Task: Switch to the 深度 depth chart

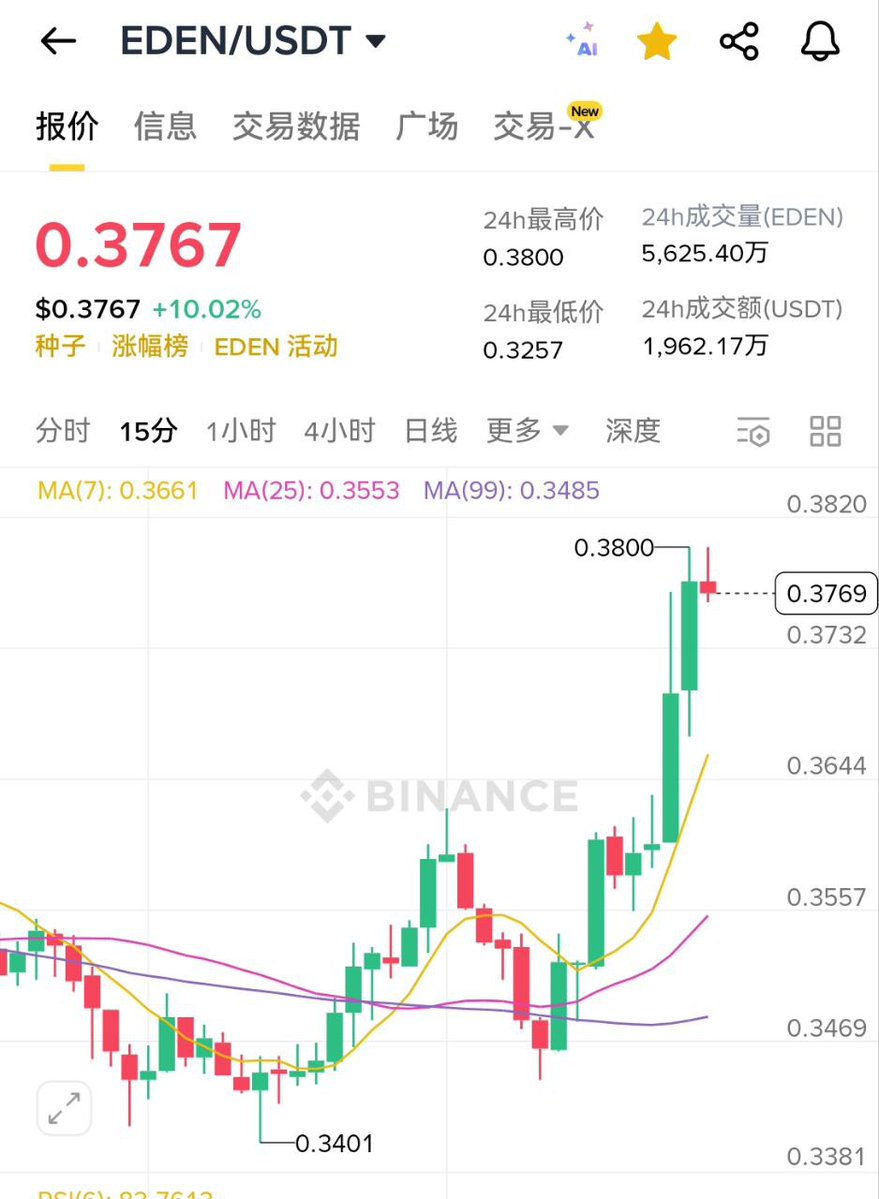Action: [x=633, y=431]
